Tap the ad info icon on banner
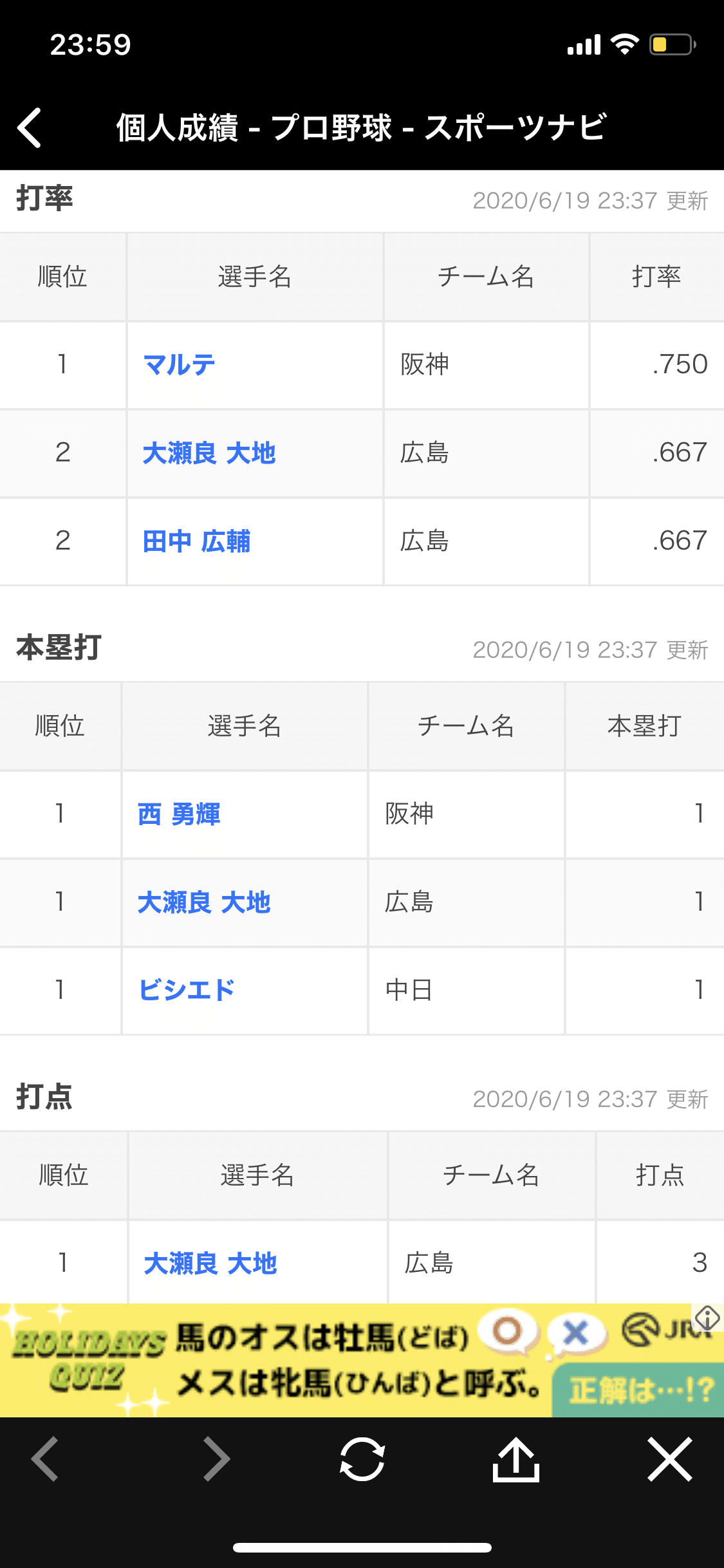Image resolution: width=724 pixels, height=1568 pixels. point(707,1318)
